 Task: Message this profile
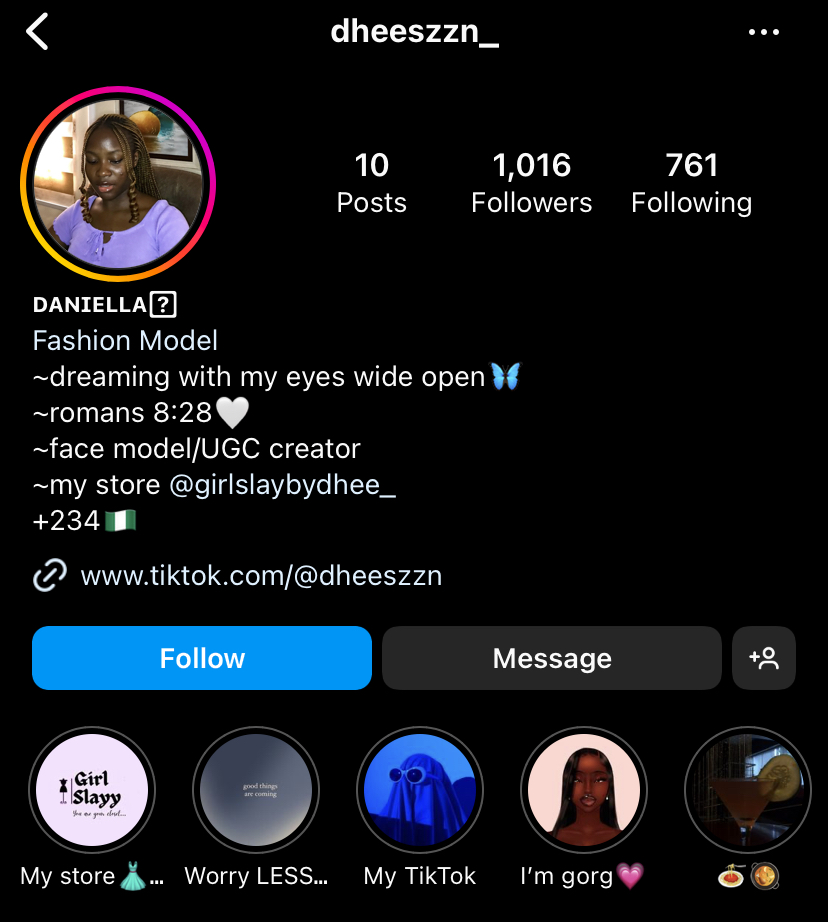(551, 658)
